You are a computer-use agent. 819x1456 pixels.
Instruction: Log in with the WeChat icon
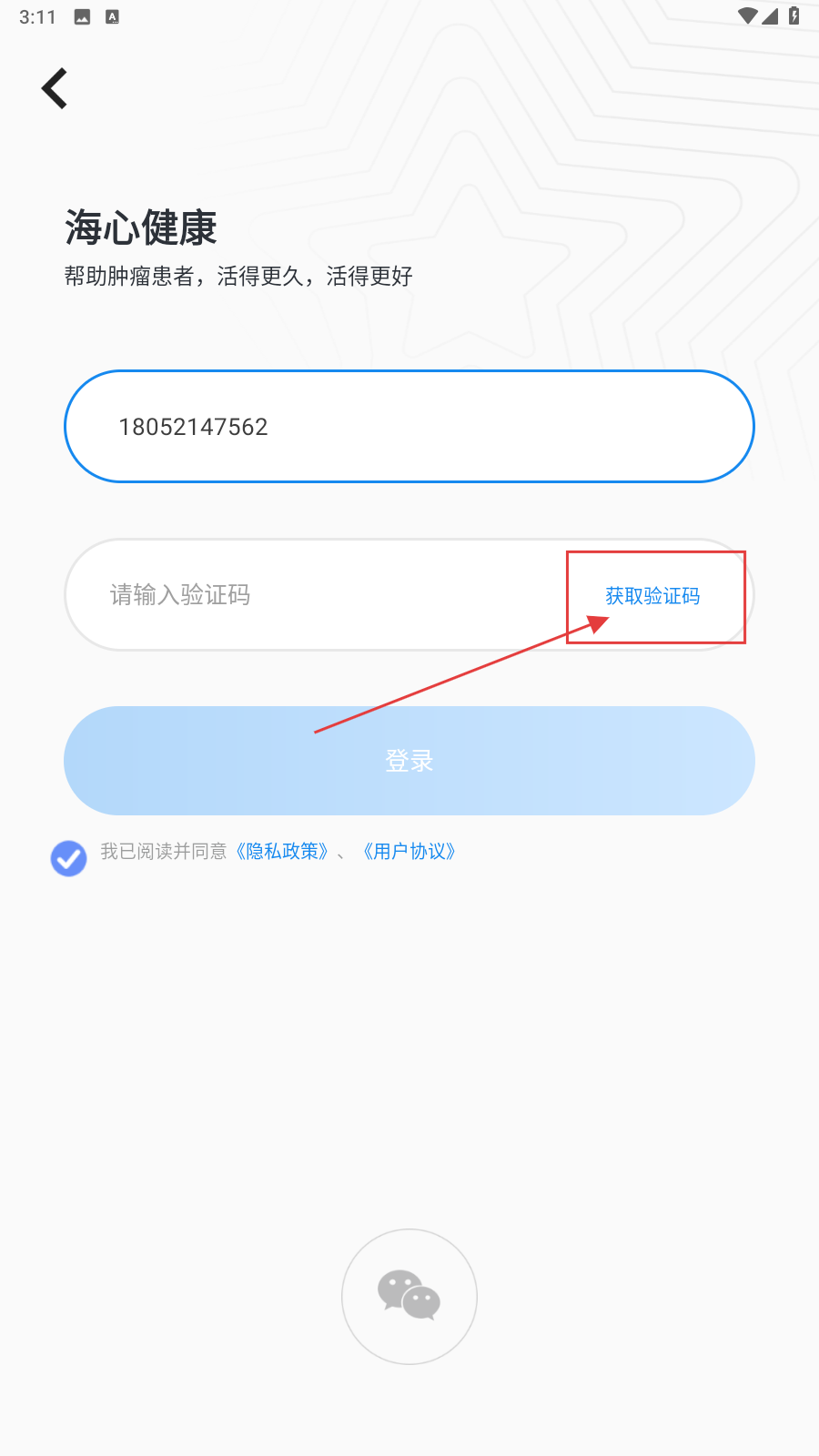[x=409, y=1296]
